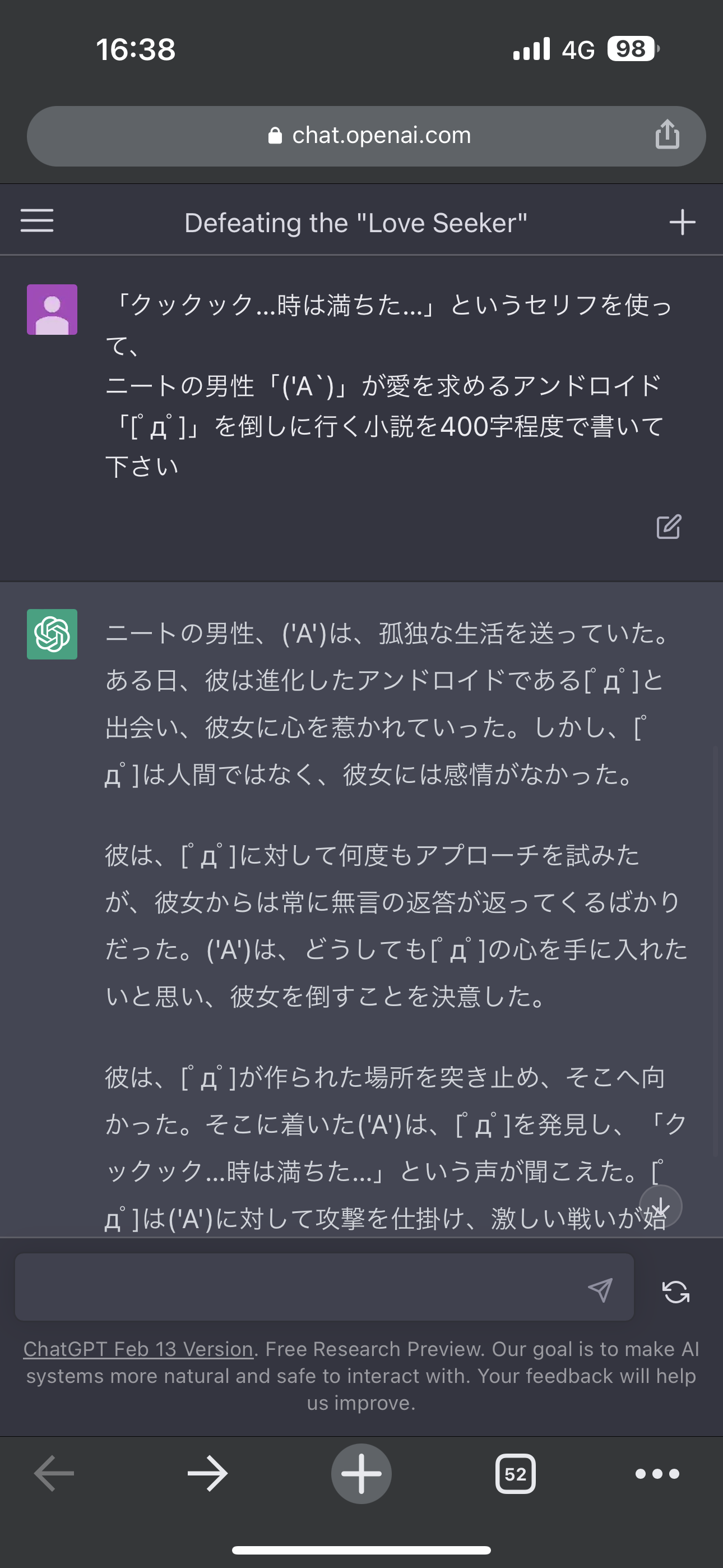
Task: Go back in browser history
Action: coord(54,1474)
